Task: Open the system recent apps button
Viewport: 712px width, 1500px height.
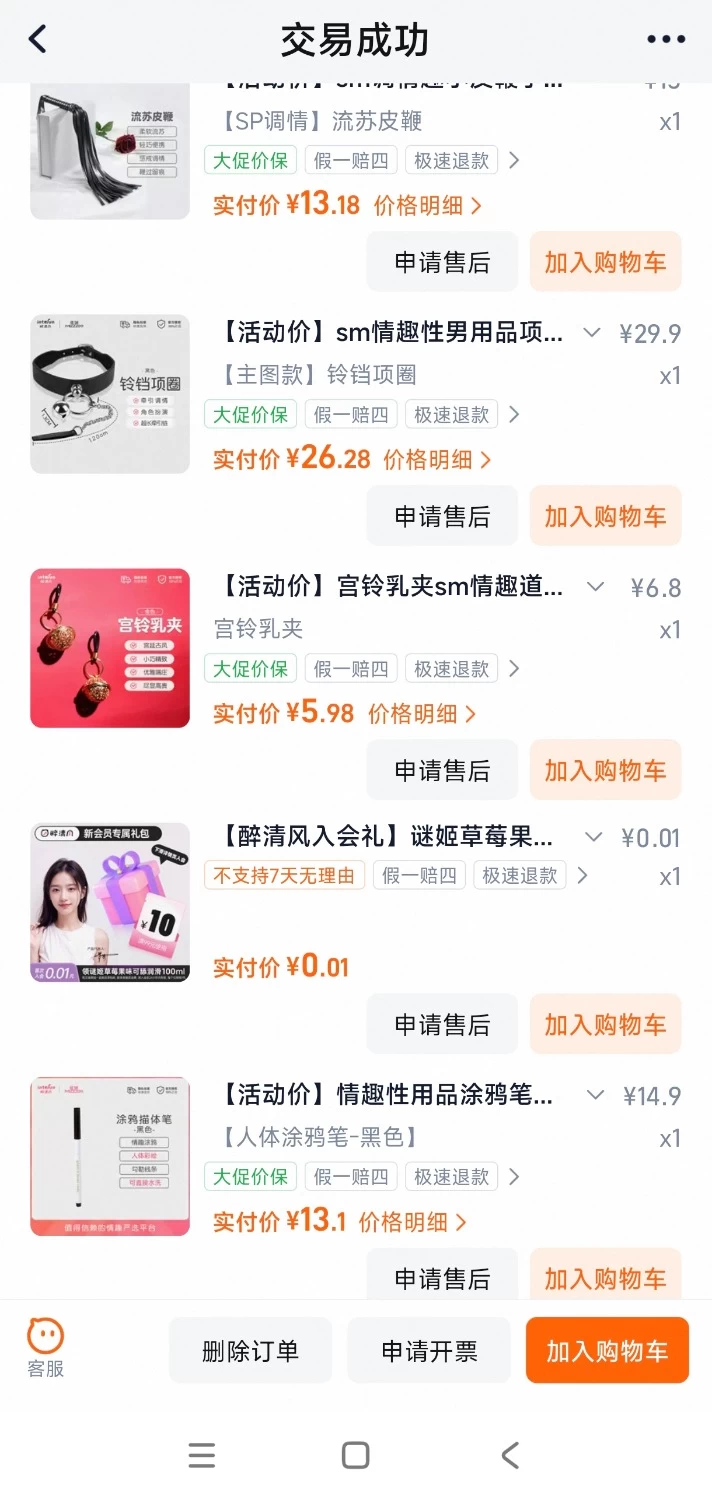Action: click(x=202, y=1455)
